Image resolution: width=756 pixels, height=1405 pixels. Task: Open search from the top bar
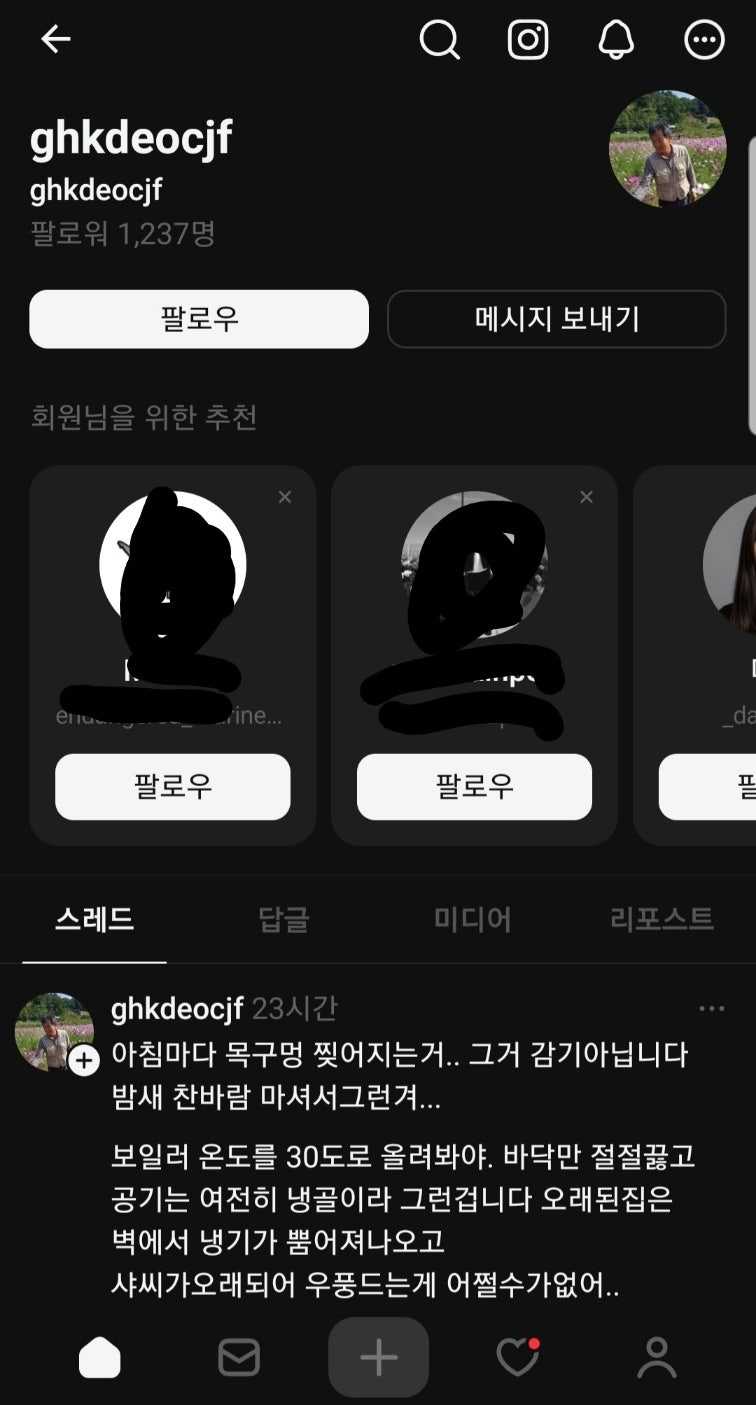pos(439,40)
